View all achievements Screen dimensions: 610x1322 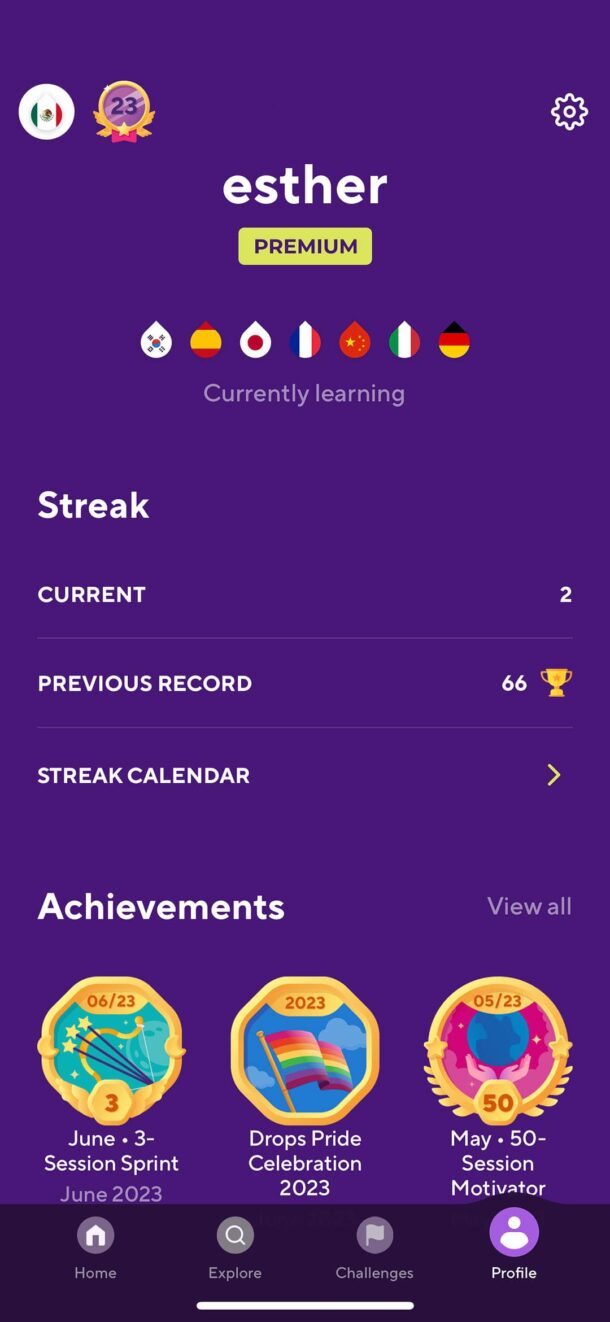point(529,906)
